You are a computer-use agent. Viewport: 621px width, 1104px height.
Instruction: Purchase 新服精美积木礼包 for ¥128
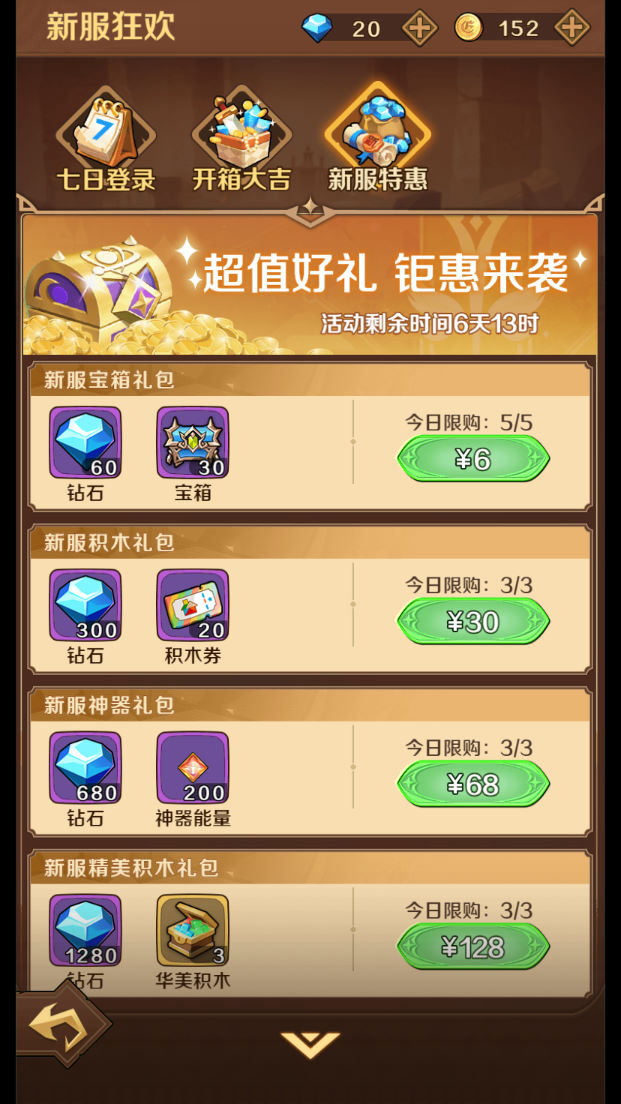point(473,947)
